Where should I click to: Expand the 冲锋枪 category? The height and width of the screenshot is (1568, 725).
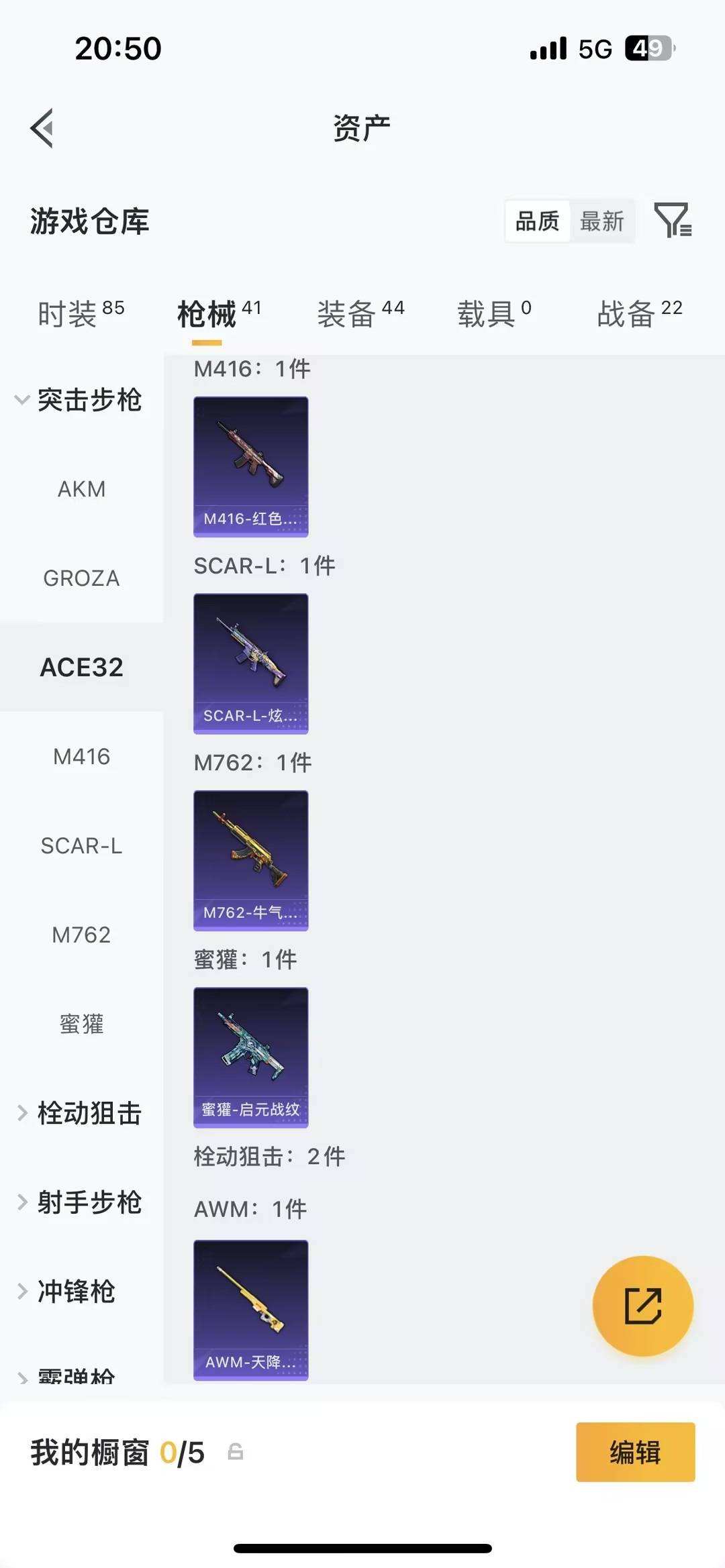point(67,1291)
